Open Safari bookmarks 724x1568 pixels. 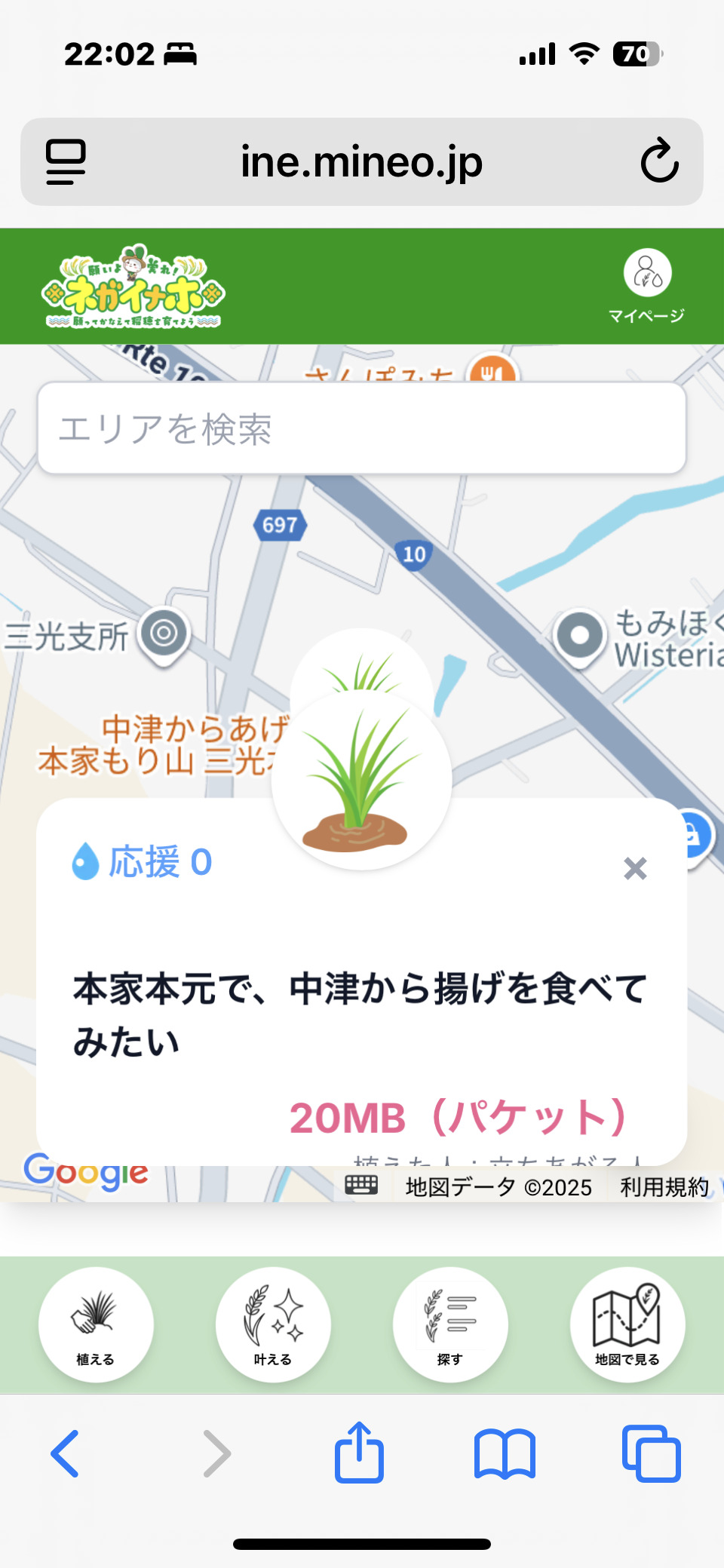pyautogui.click(x=505, y=1453)
